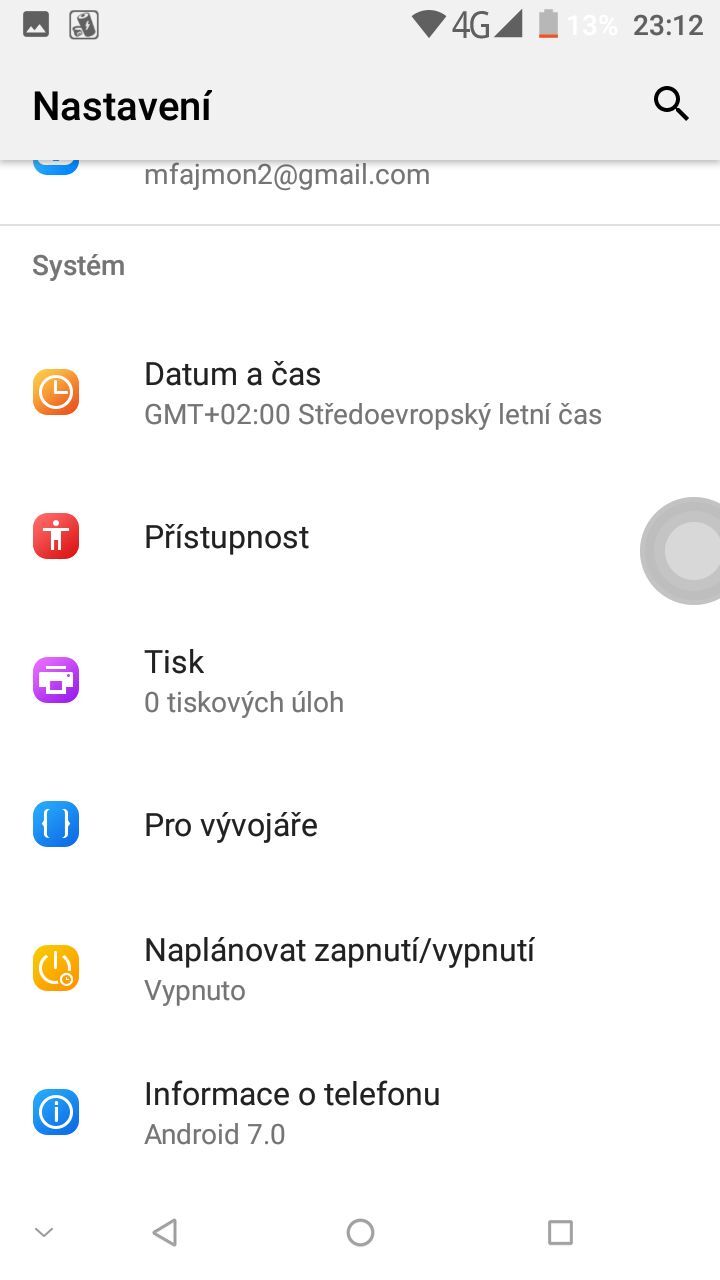Screen dimensions: 720x1280
Task: Open Přístupnost settings entry
Action: point(300,536)
